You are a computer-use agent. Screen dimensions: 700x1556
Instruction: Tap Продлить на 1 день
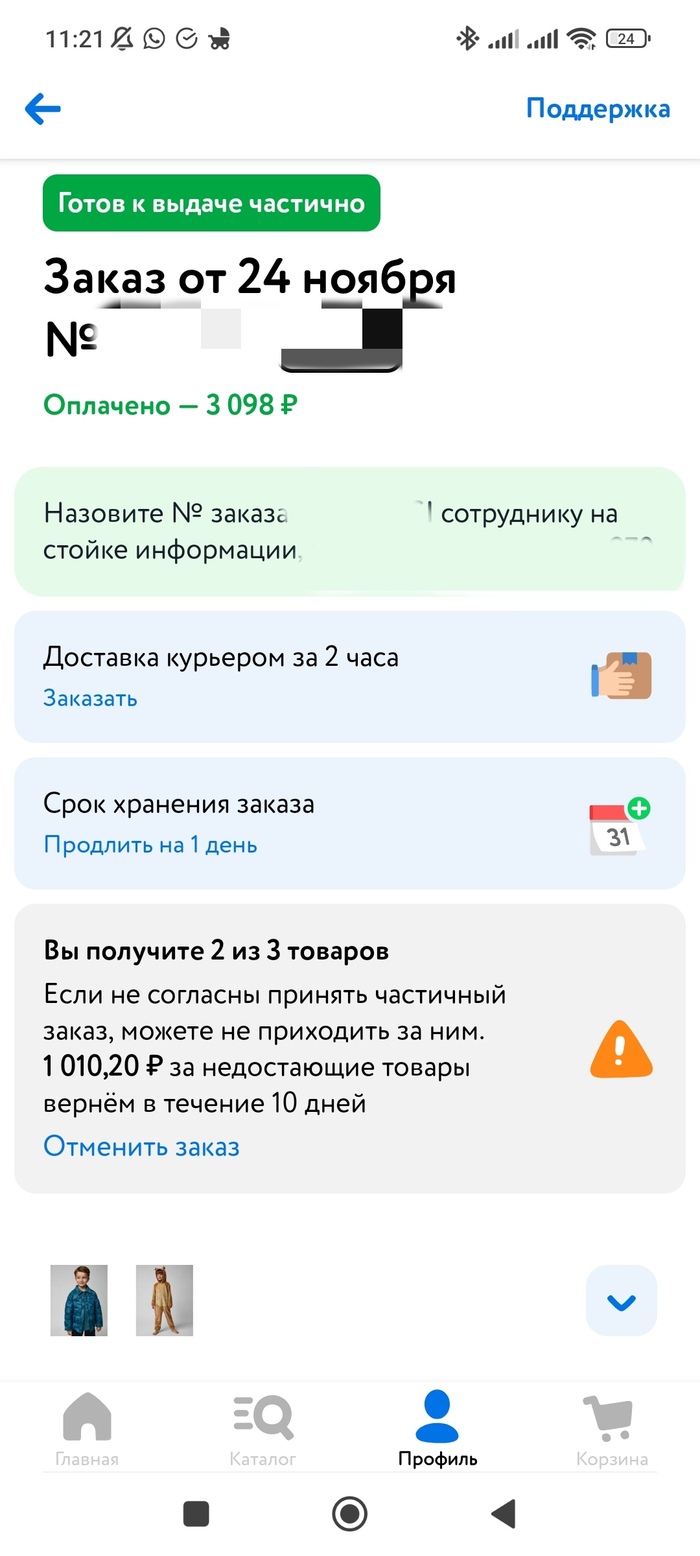tap(150, 845)
